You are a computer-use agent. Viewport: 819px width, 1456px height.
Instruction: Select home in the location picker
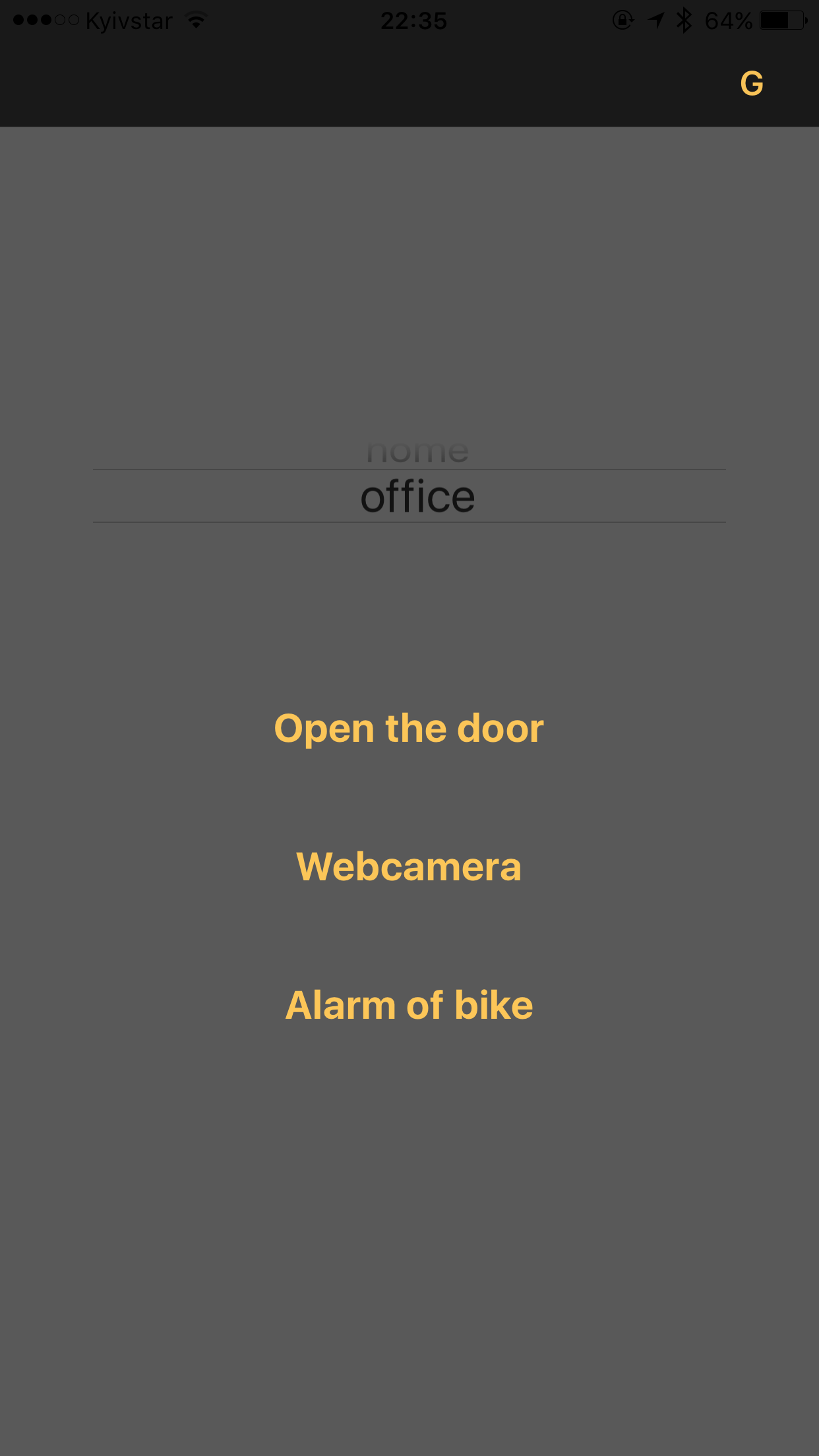click(417, 452)
